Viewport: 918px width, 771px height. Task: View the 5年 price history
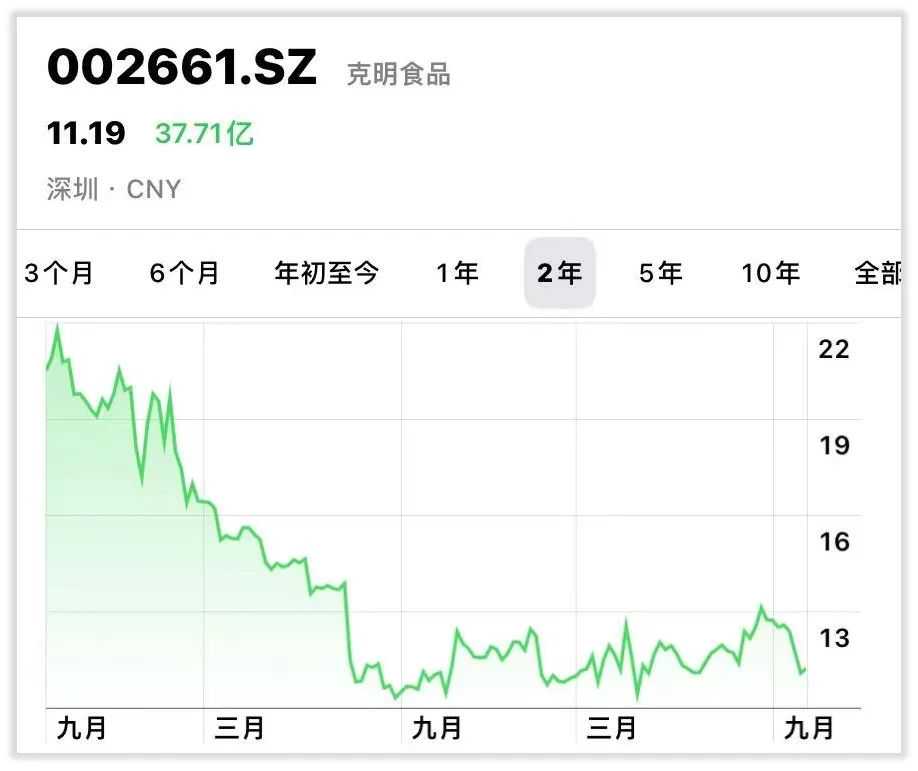661,273
